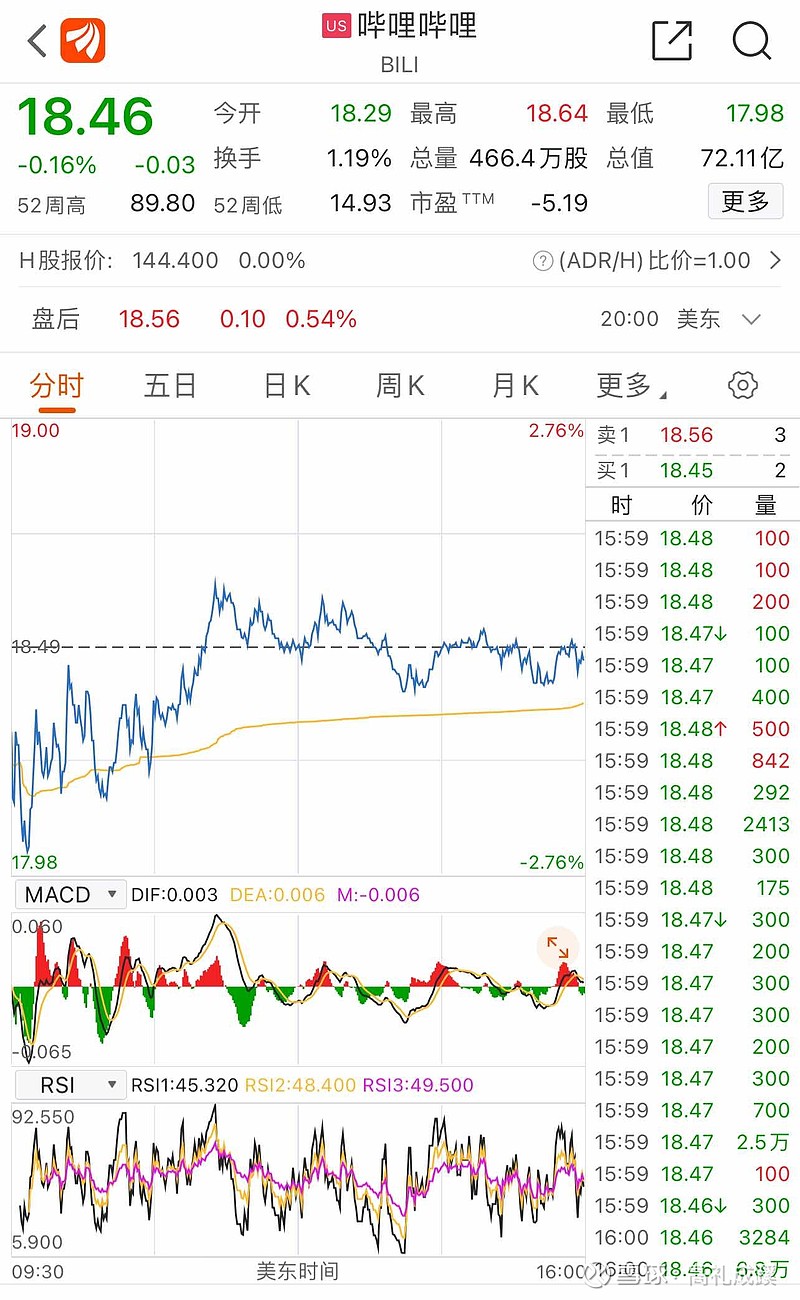Open chart settings gear
Viewport: 800px width, 1300px height.
click(x=743, y=385)
